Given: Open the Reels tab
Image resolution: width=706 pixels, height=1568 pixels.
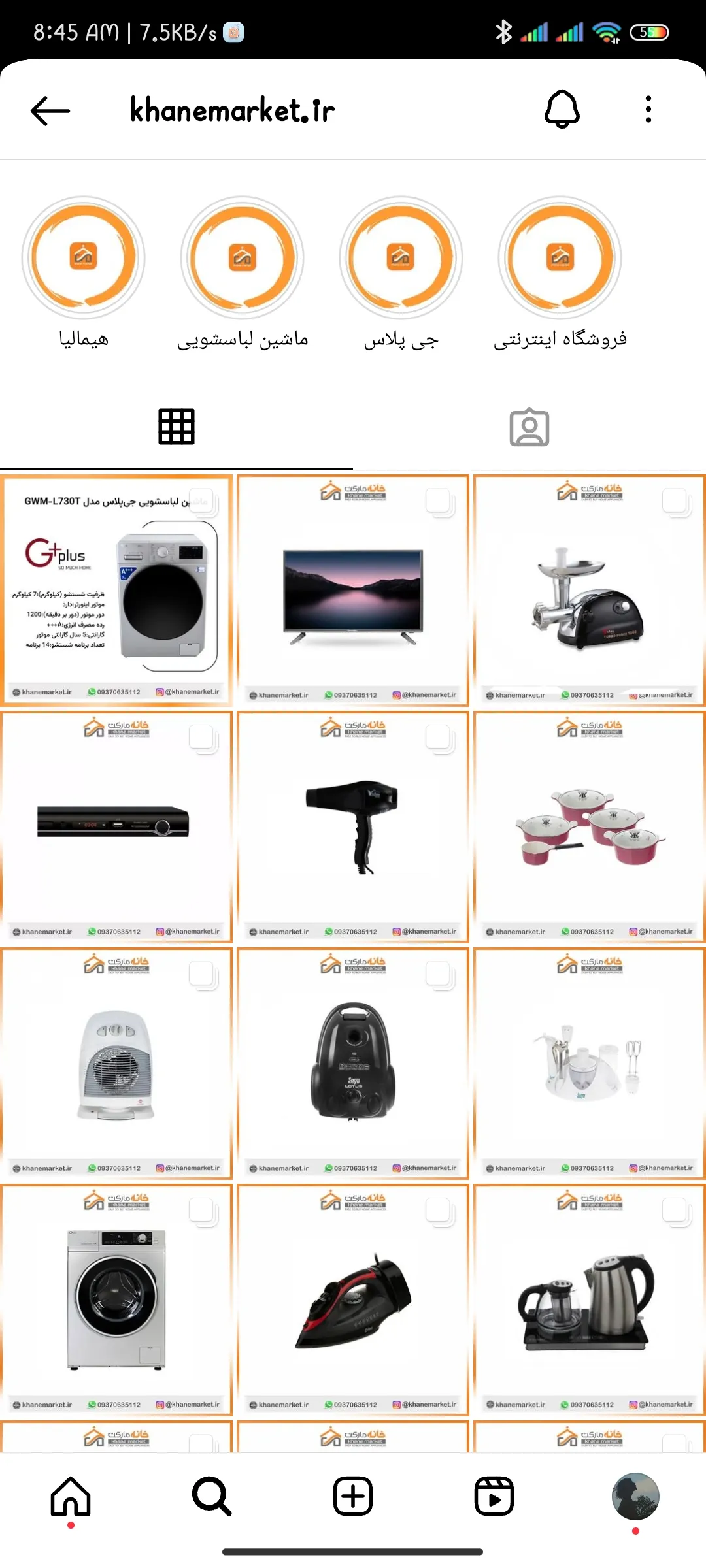Looking at the screenshot, I should click(494, 1496).
